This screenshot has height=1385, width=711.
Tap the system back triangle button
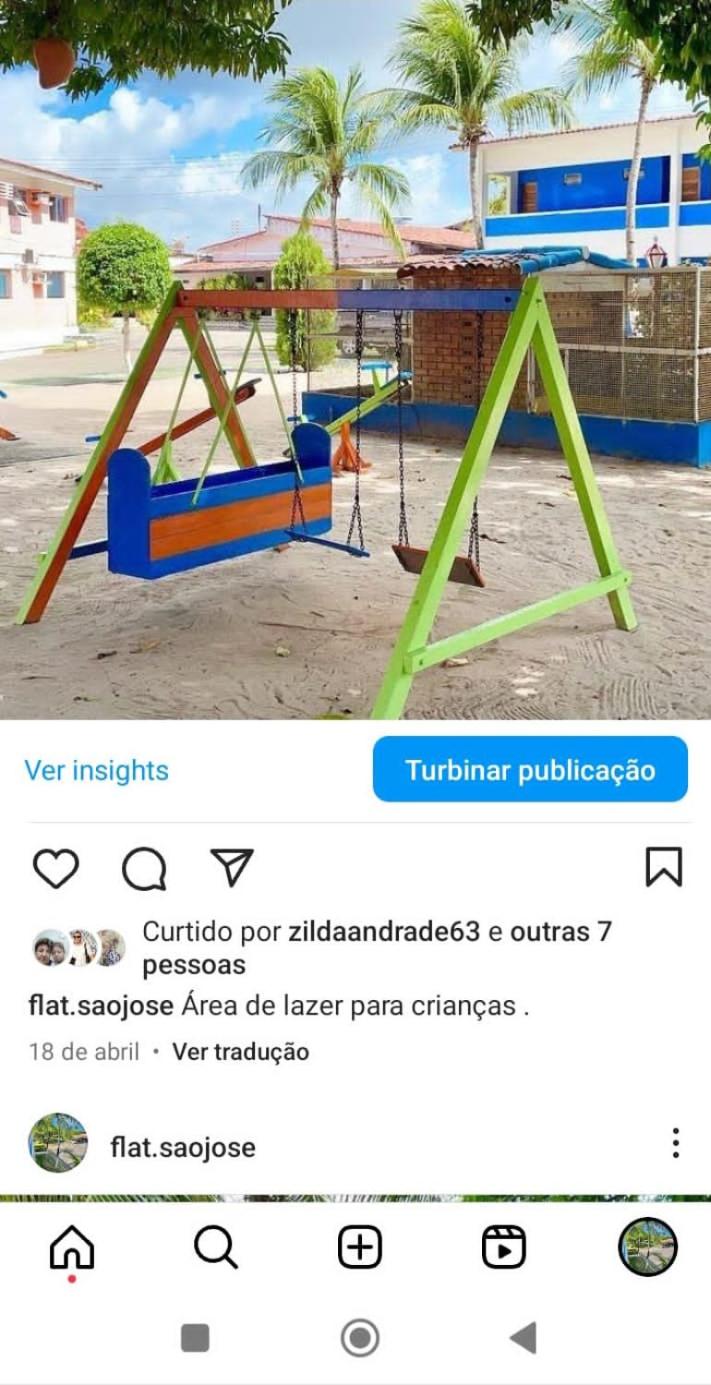click(x=522, y=1337)
